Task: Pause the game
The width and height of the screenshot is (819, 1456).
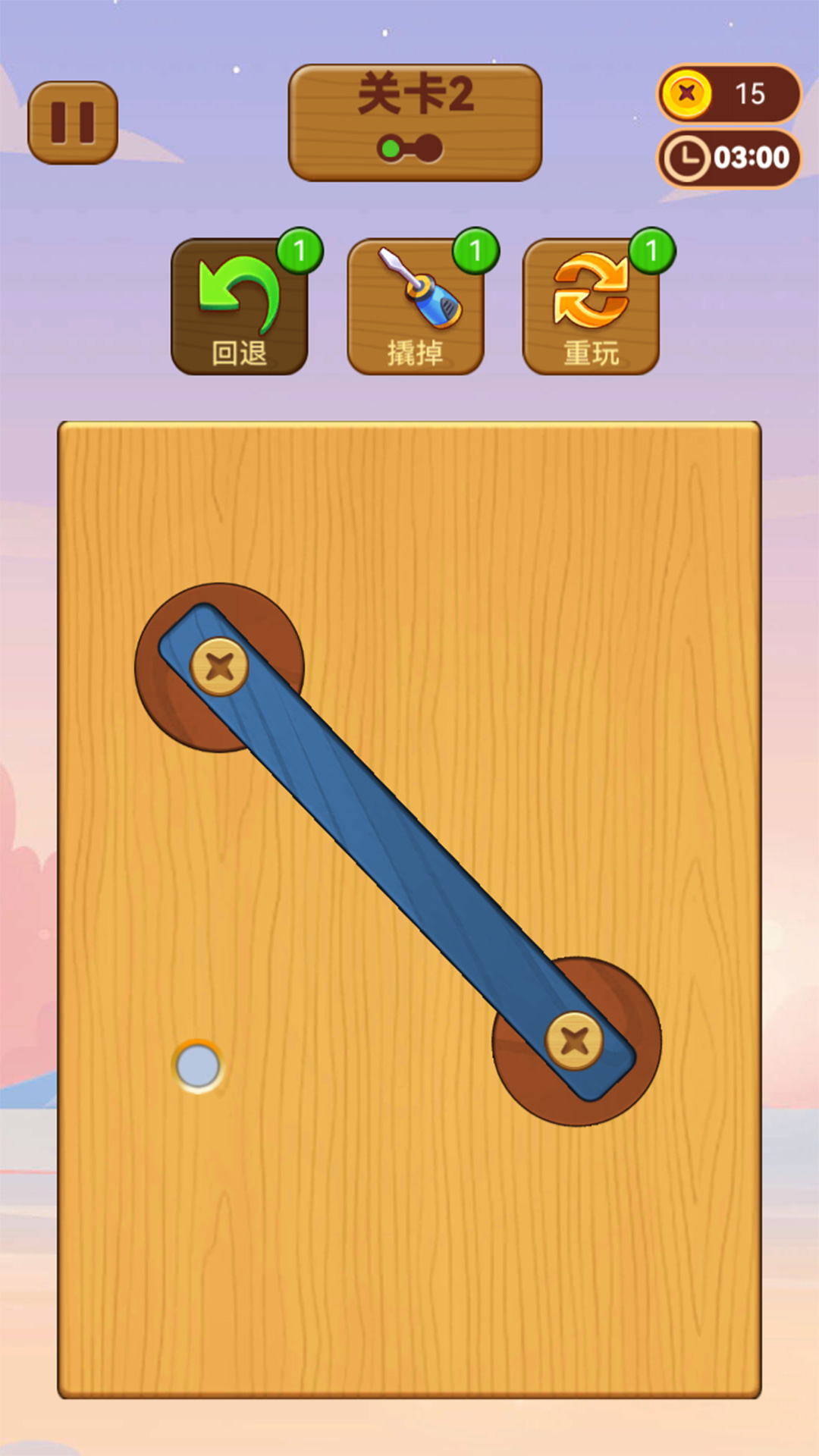Action: point(73,123)
